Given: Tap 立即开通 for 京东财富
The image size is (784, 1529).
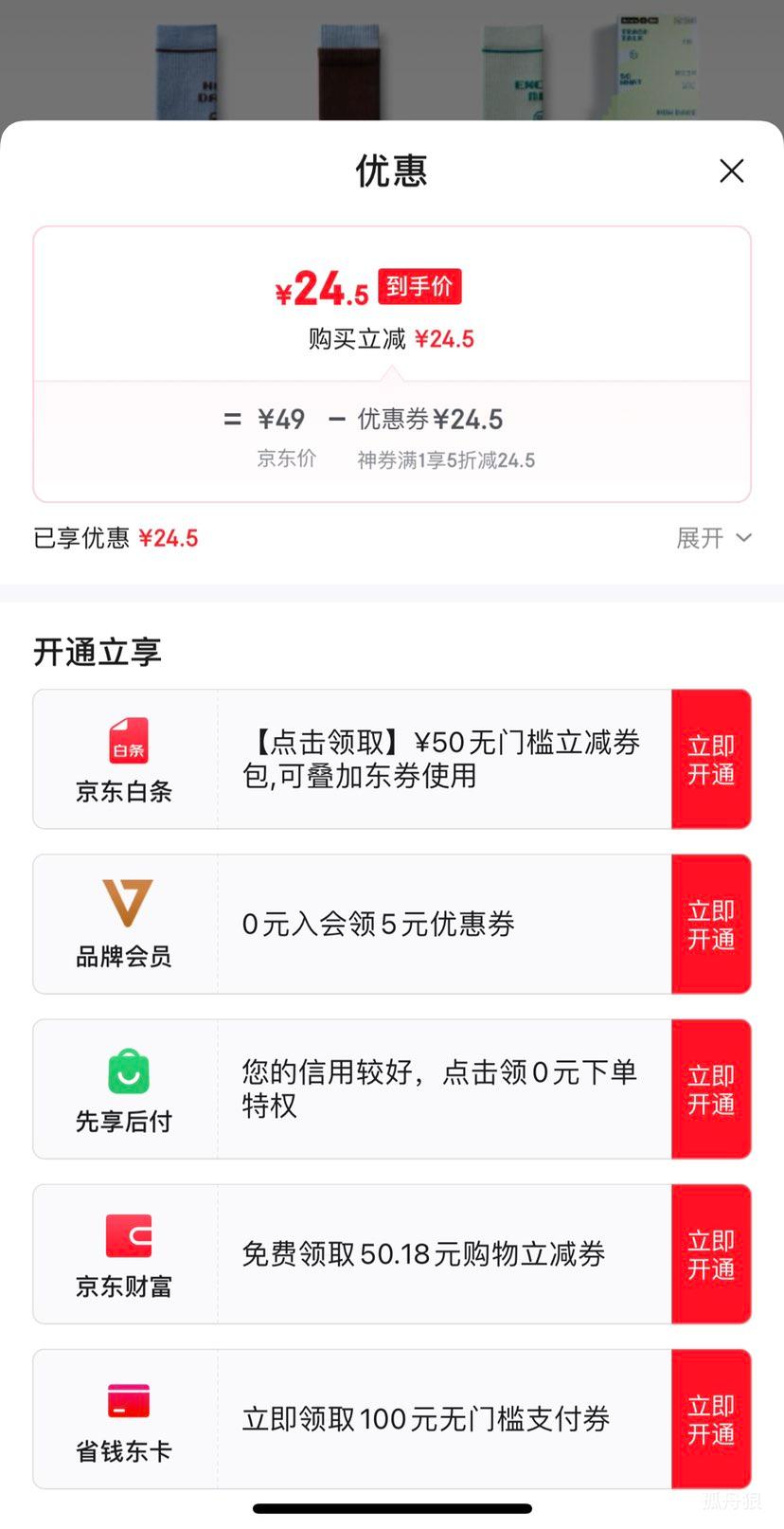Looking at the screenshot, I should click(711, 1254).
